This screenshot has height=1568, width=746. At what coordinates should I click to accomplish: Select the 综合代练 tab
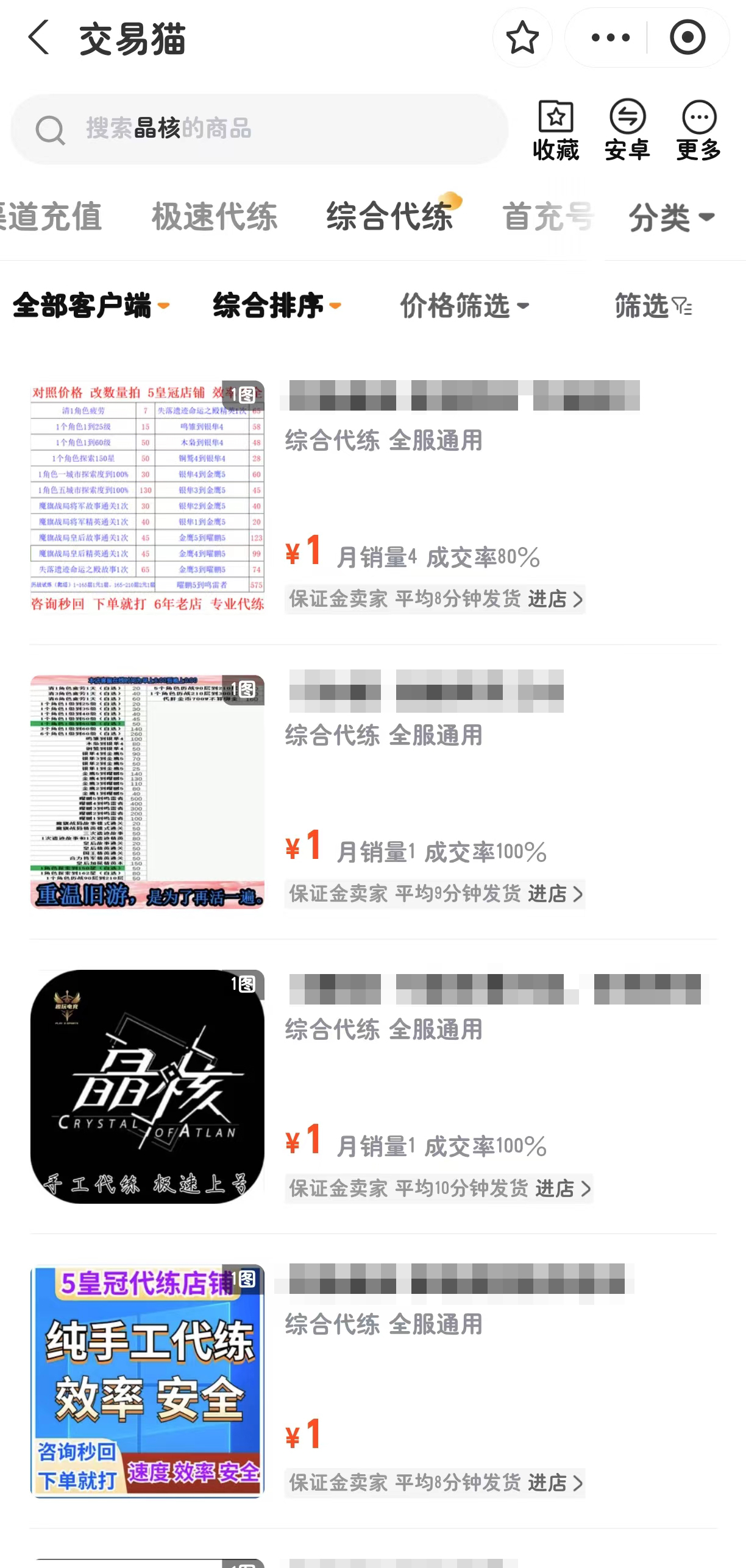coord(390,217)
